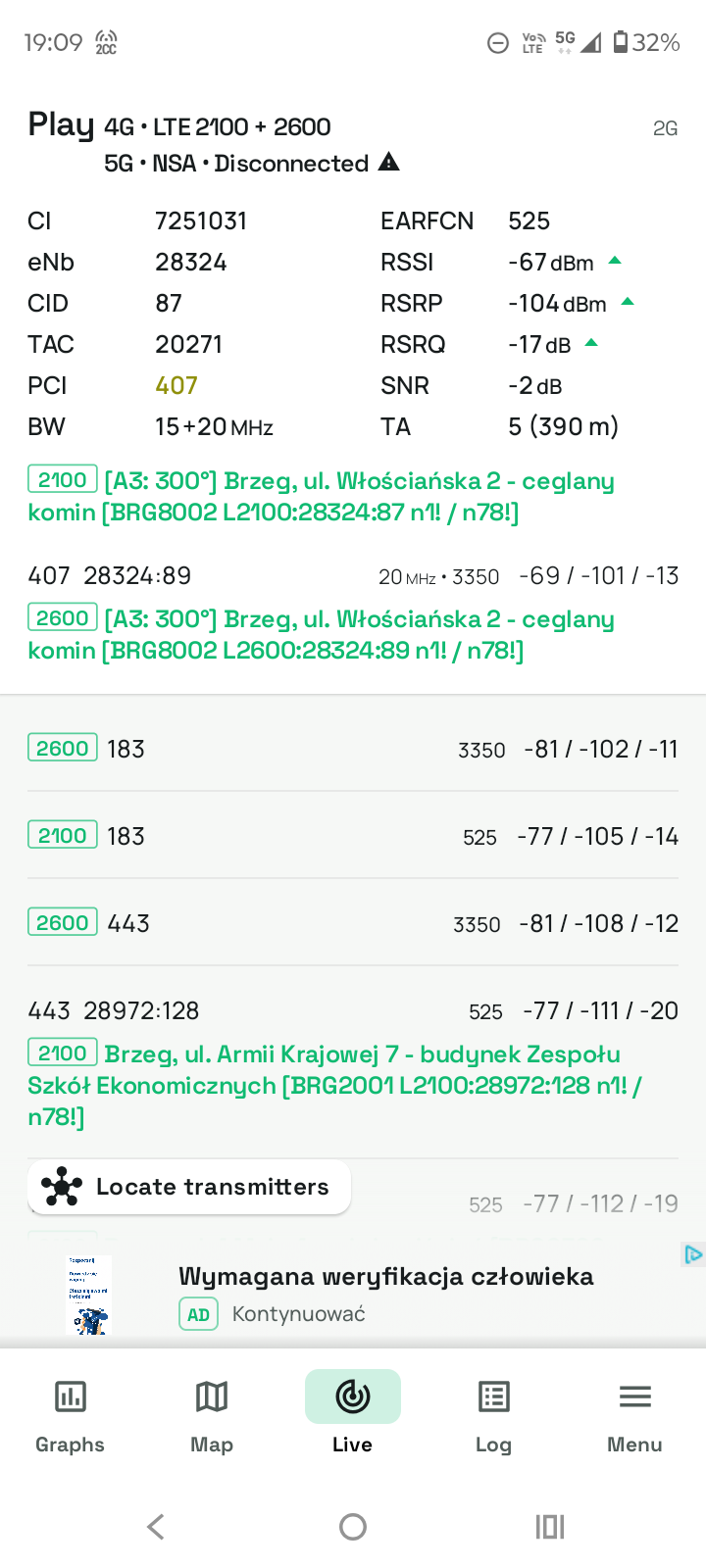
Task: Open the neighbor cell 2600 PCI 443 row
Action: click(x=353, y=923)
